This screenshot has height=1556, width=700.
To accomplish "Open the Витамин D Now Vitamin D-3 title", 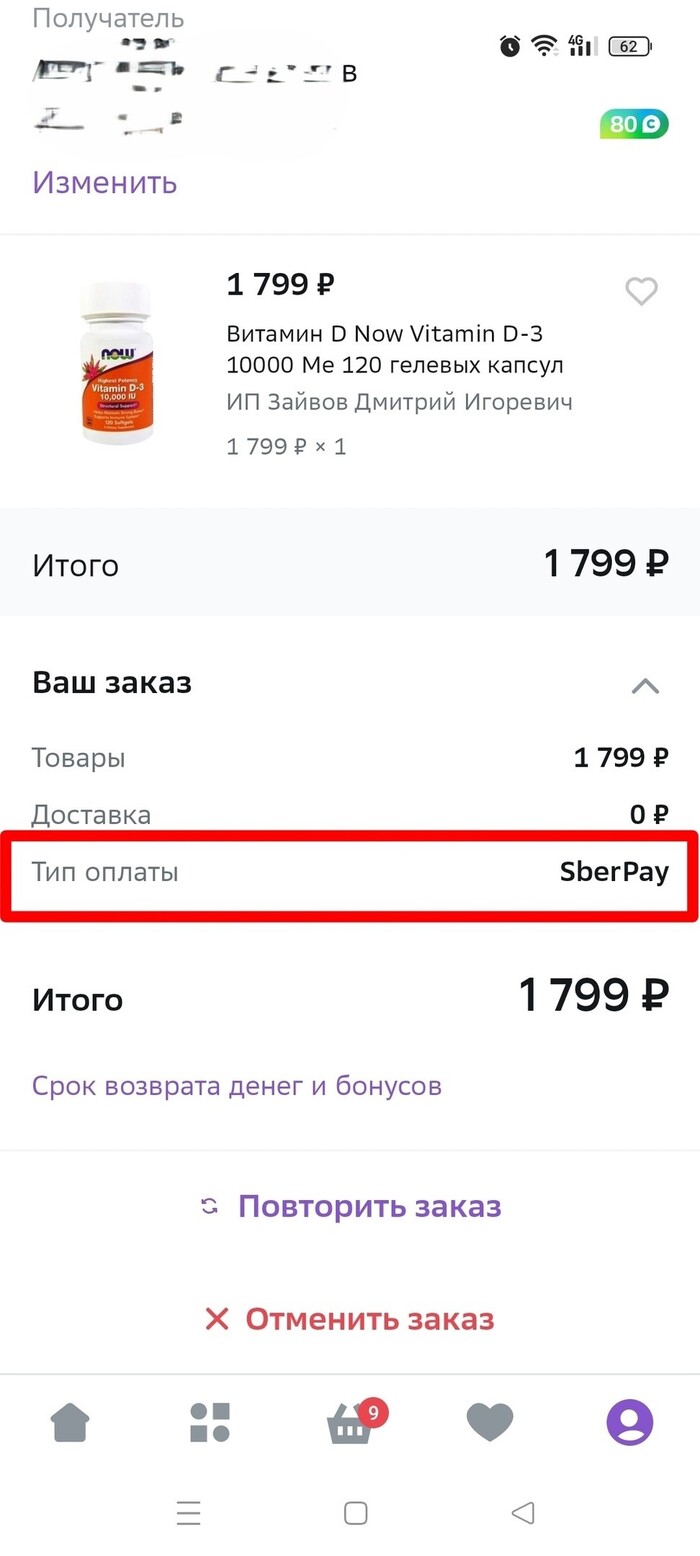I will (x=395, y=348).
